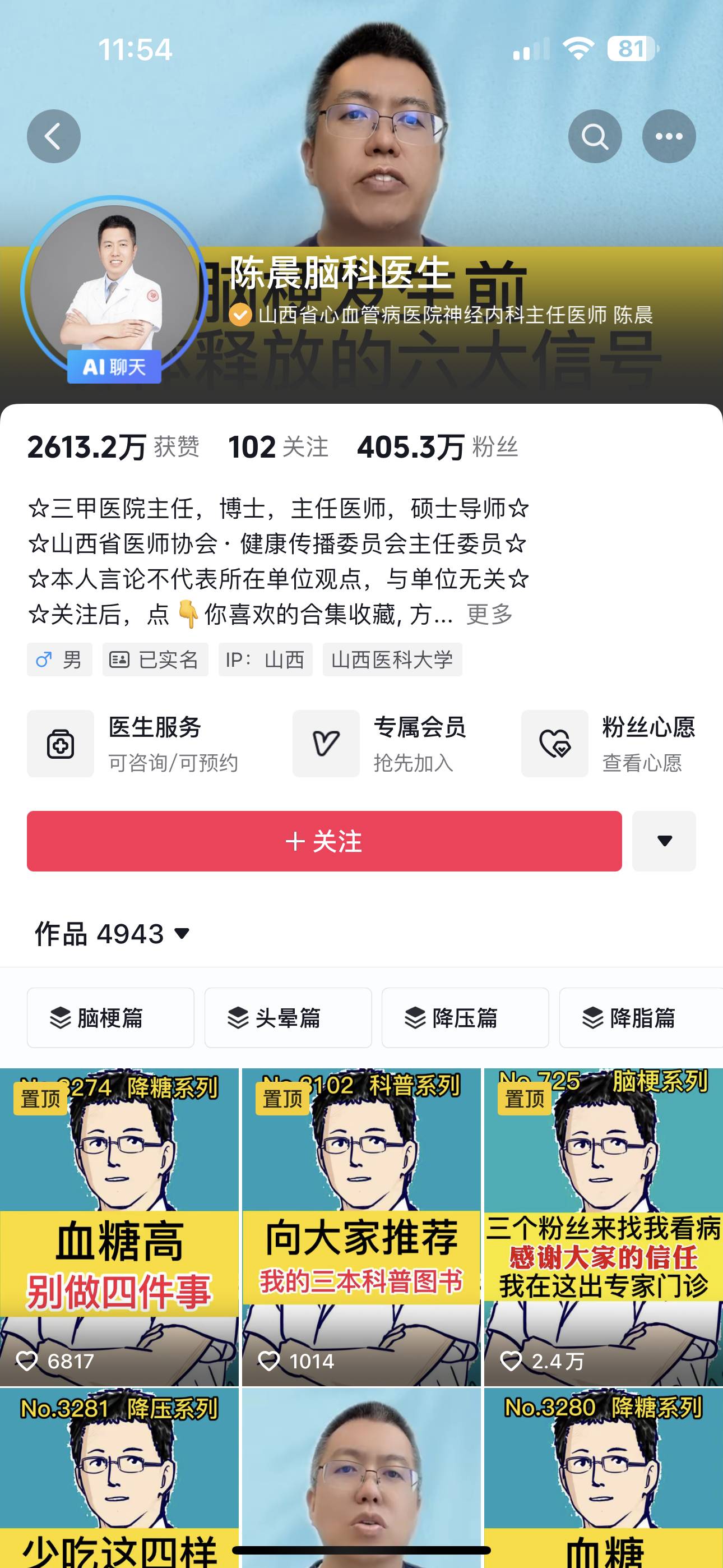The height and width of the screenshot is (1568, 723).
Task: Open search on this profile
Action: point(595,136)
